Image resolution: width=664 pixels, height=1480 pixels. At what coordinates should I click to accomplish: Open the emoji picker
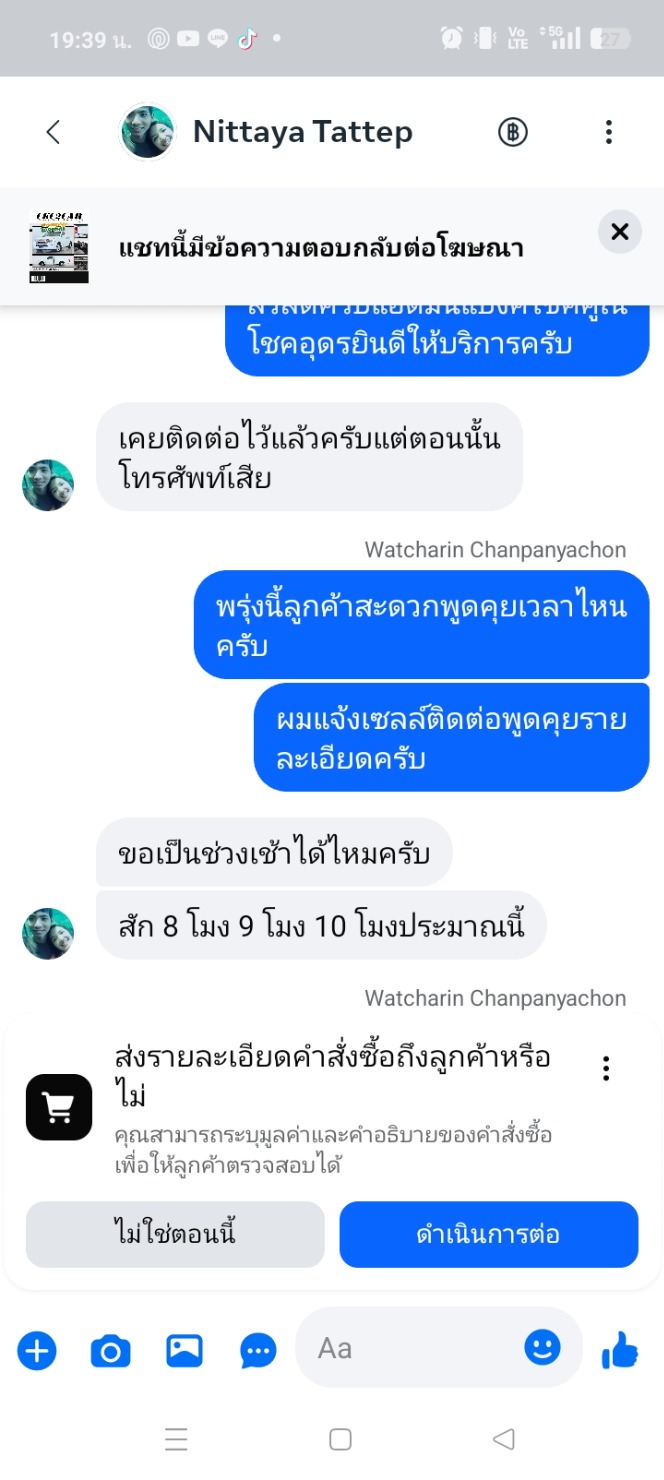tap(543, 1349)
